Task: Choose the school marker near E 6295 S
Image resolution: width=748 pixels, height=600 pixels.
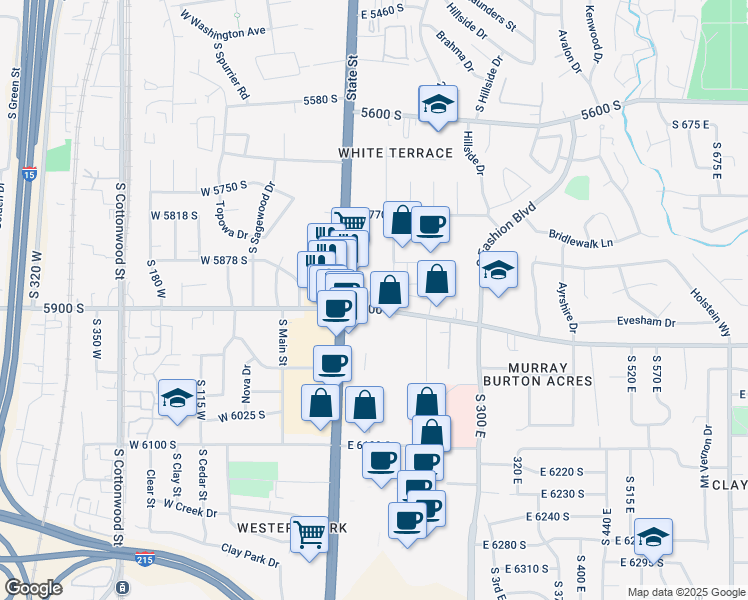Action: coord(653,537)
